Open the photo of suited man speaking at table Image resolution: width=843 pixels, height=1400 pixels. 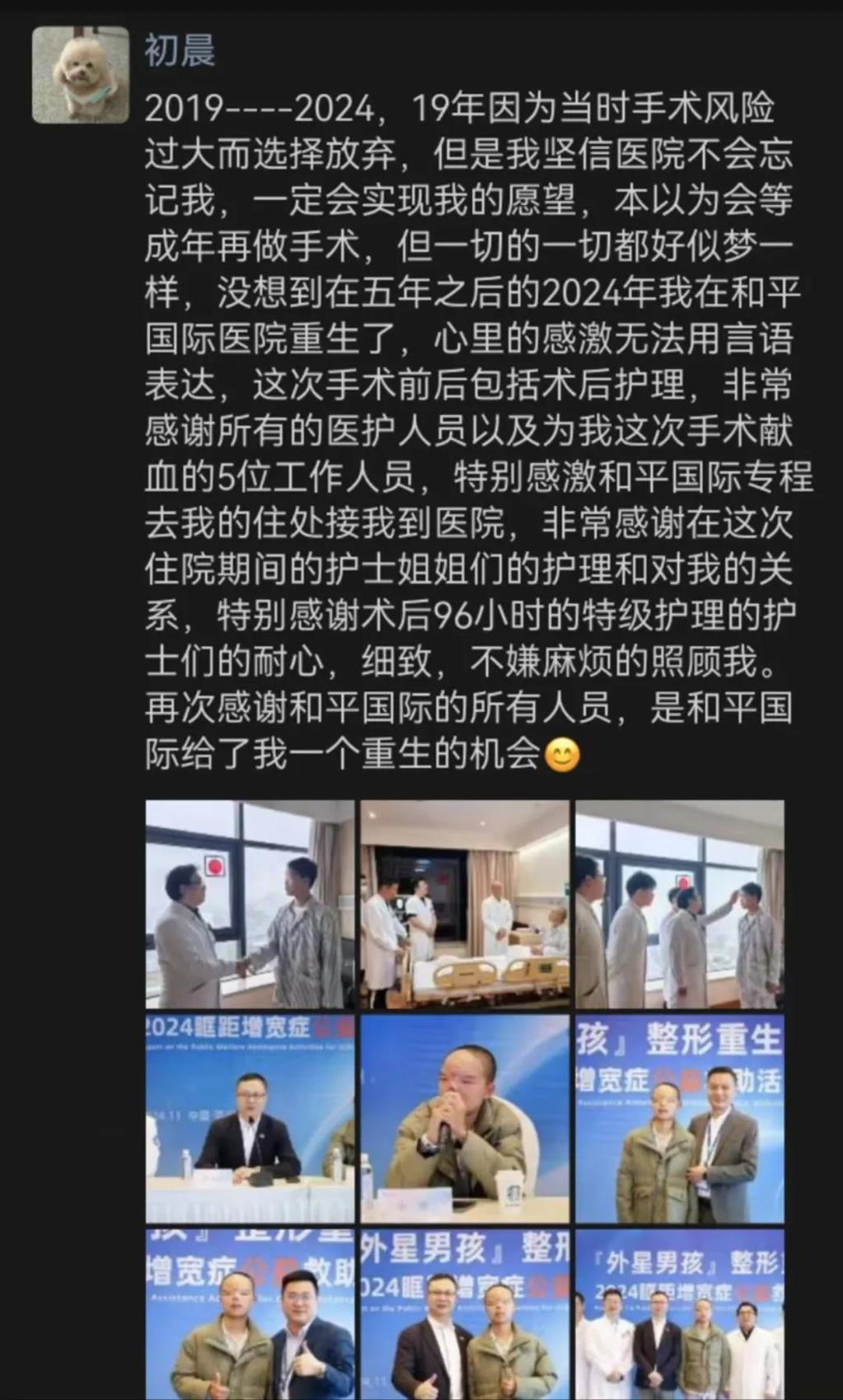click(249, 1119)
